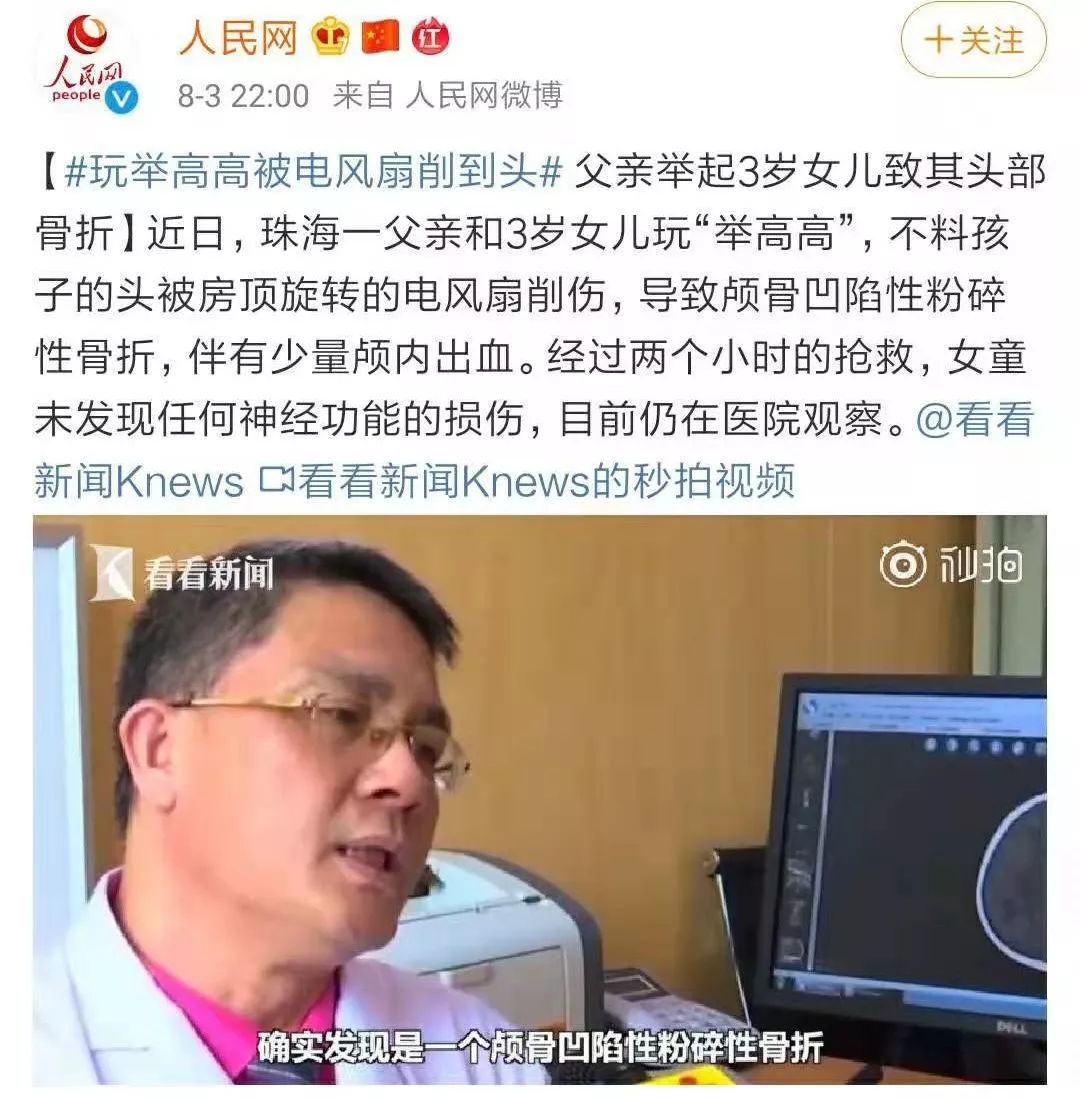The height and width of the screenshot is (1098, 1080).
Task: Open 看看新闻Knews的秒拍视频 link
Action: click(x=528, y=481)
